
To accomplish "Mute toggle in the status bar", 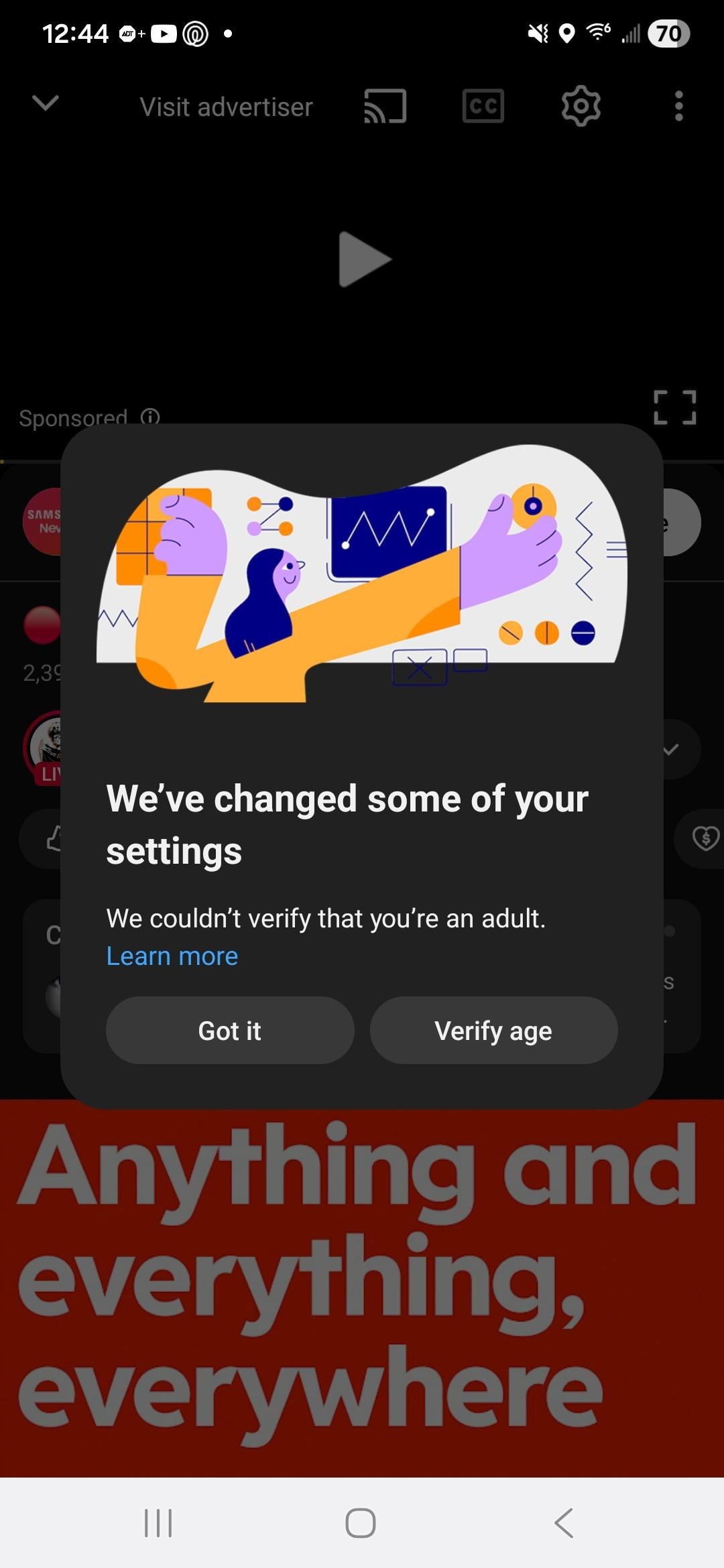I will point(538,33).
